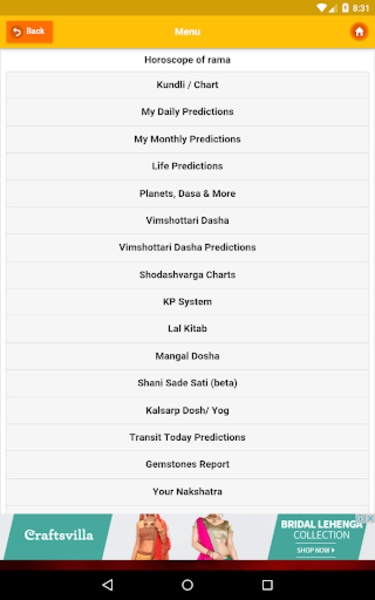Open Planets, Dasa & More

click(x=188, y=193)
